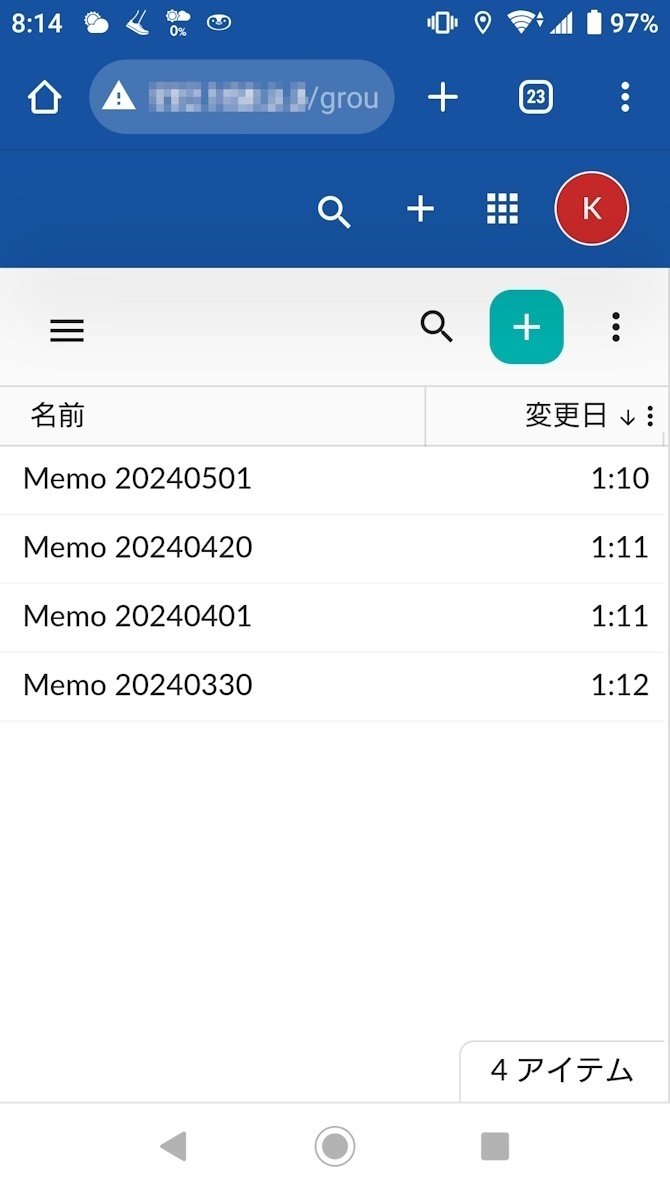Open the 変更日 column options menu

(x=650, y=416)
